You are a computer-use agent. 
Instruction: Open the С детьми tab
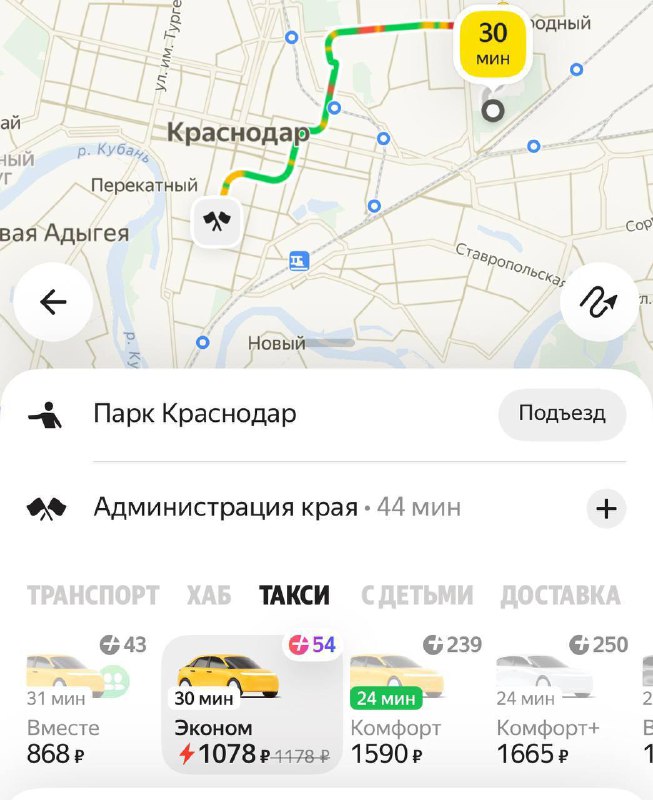coord(415,595)
